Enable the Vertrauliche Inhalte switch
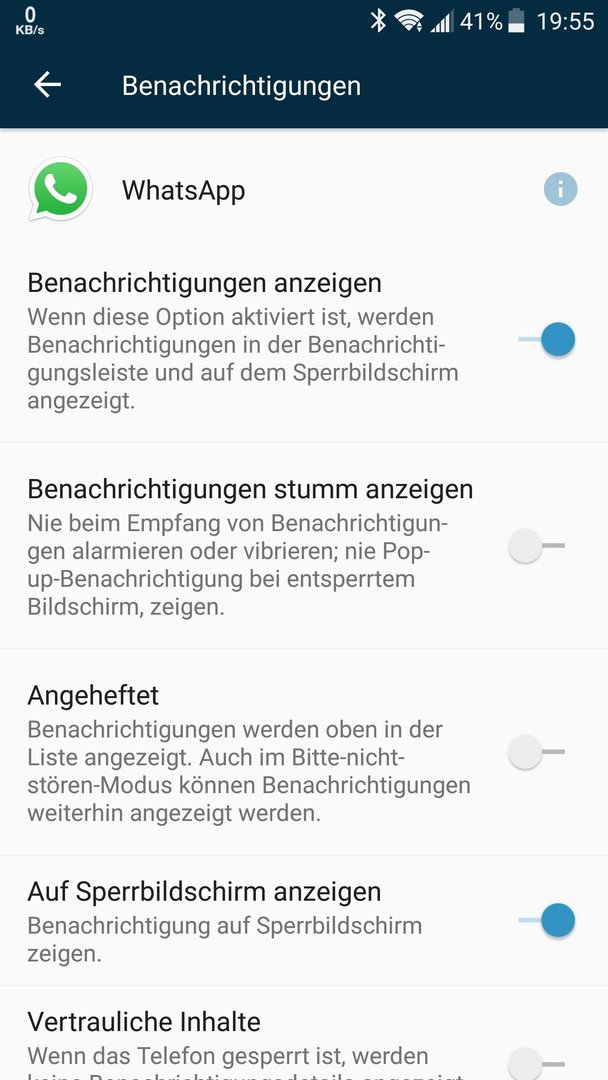The height and width of the screenshot is (1080, 608). point(536,1064)
